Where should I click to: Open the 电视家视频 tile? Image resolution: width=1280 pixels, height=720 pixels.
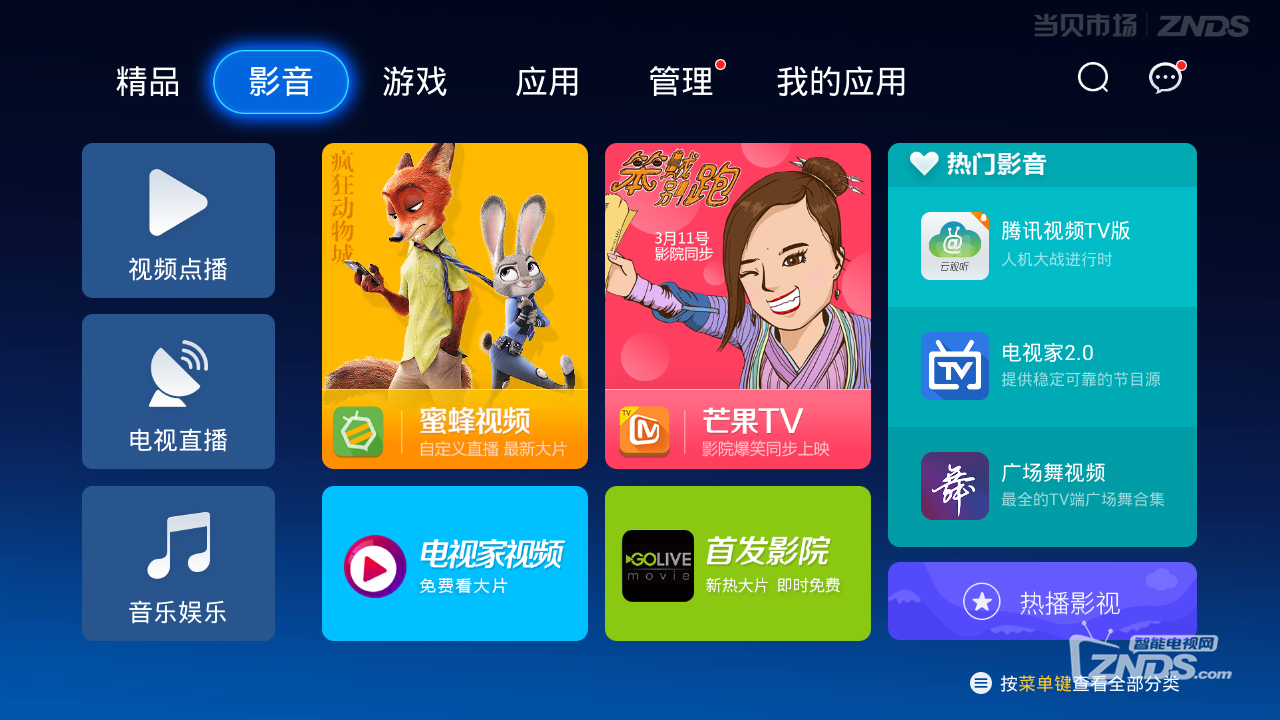point(455,563)
